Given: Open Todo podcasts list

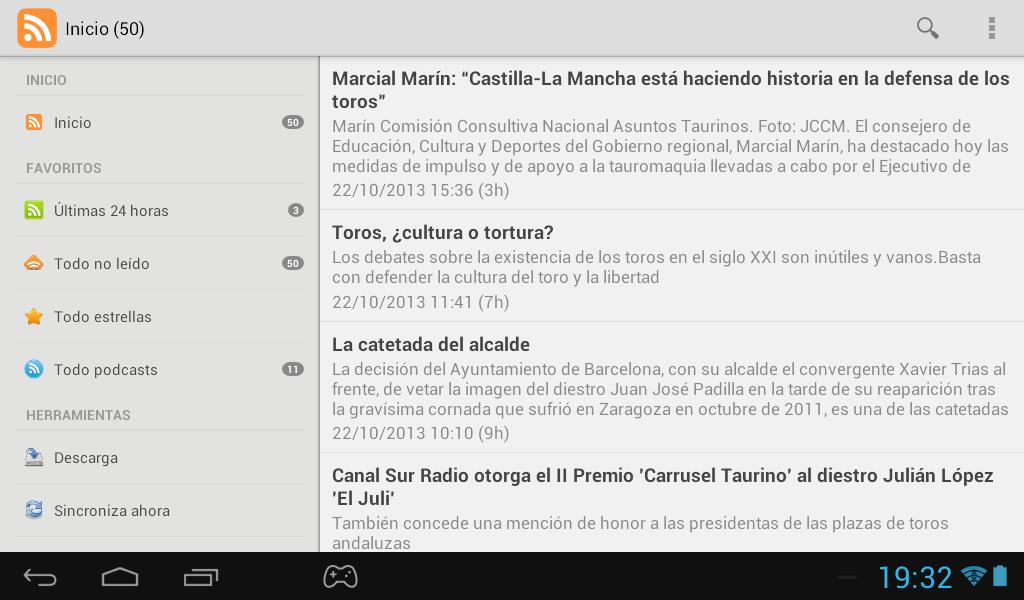Looking at the screenshot, I should click(x=160, y=370).
